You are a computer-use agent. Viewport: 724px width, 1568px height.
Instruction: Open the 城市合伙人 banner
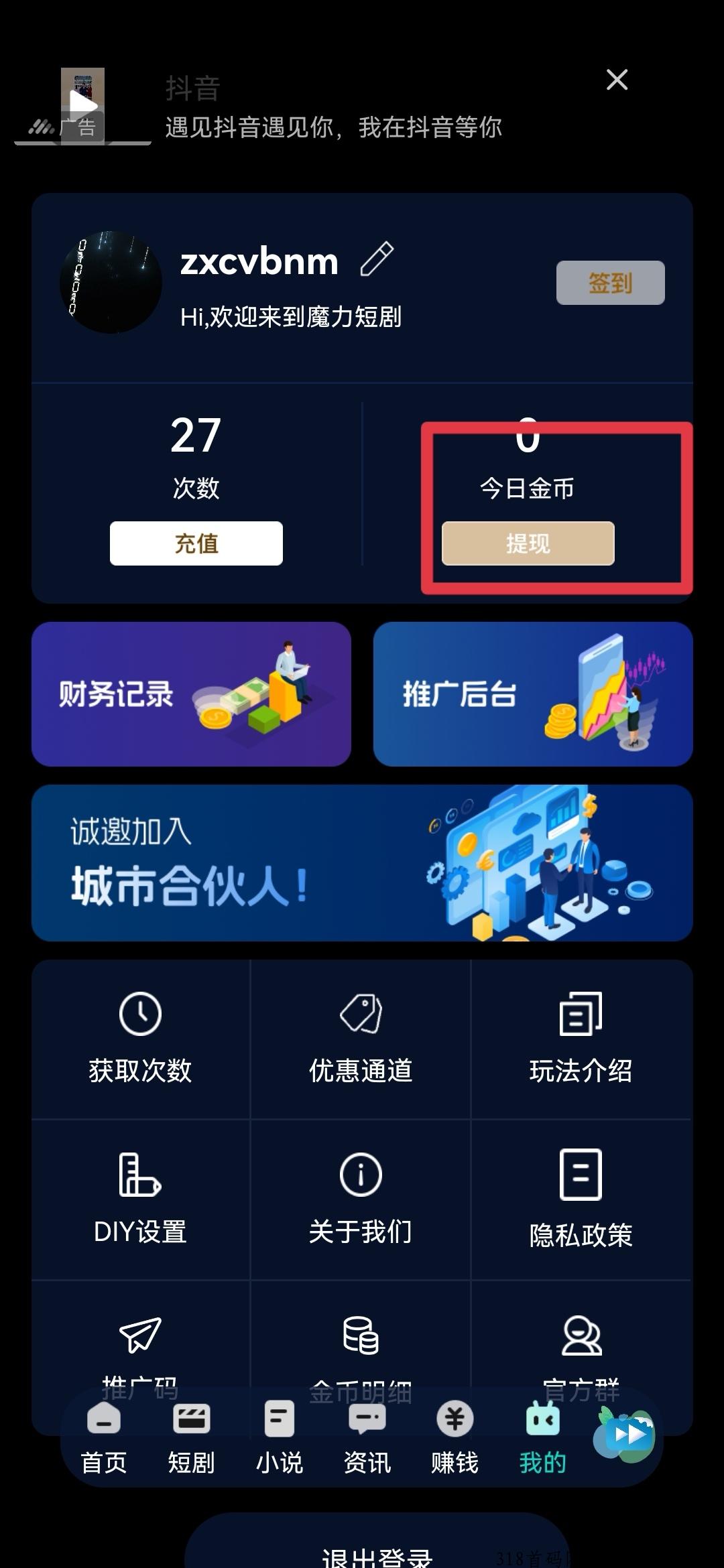pos(362,863)
